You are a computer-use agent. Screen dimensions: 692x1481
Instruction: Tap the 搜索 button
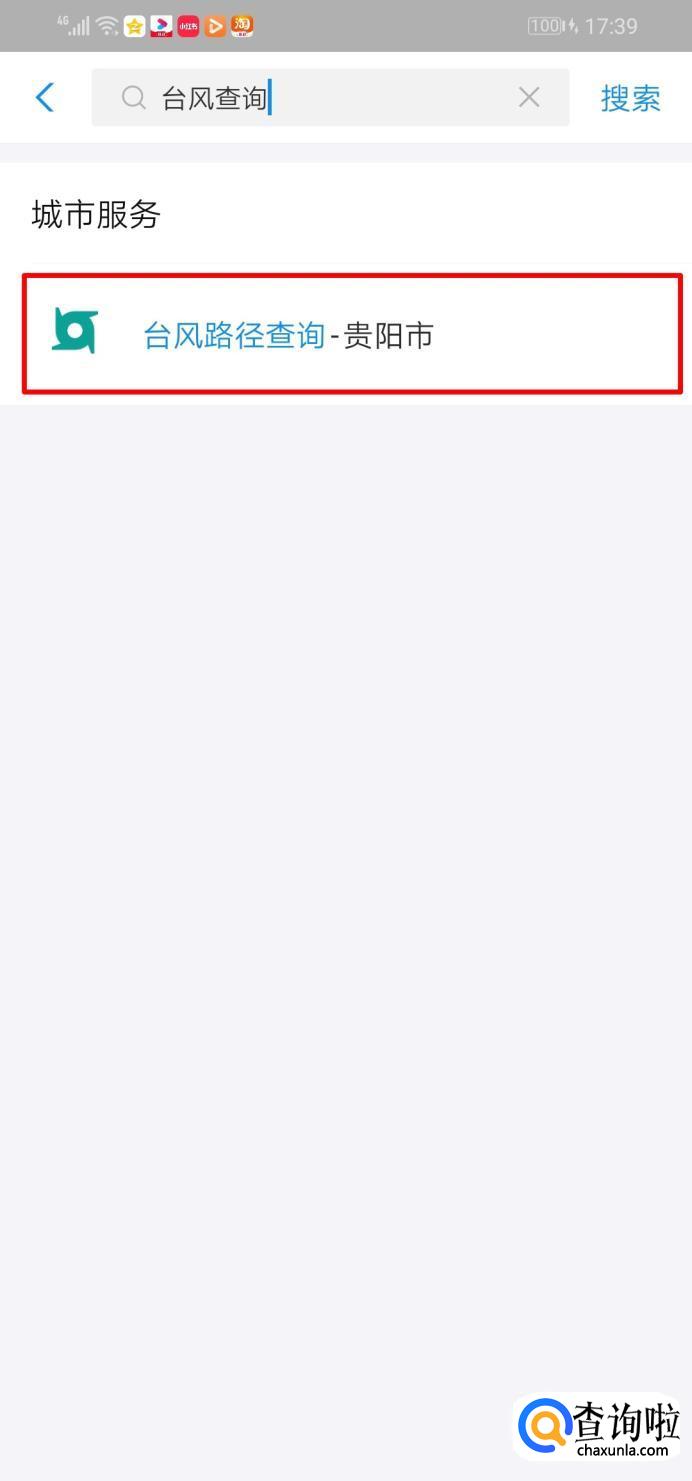click(x=630, y=98)
